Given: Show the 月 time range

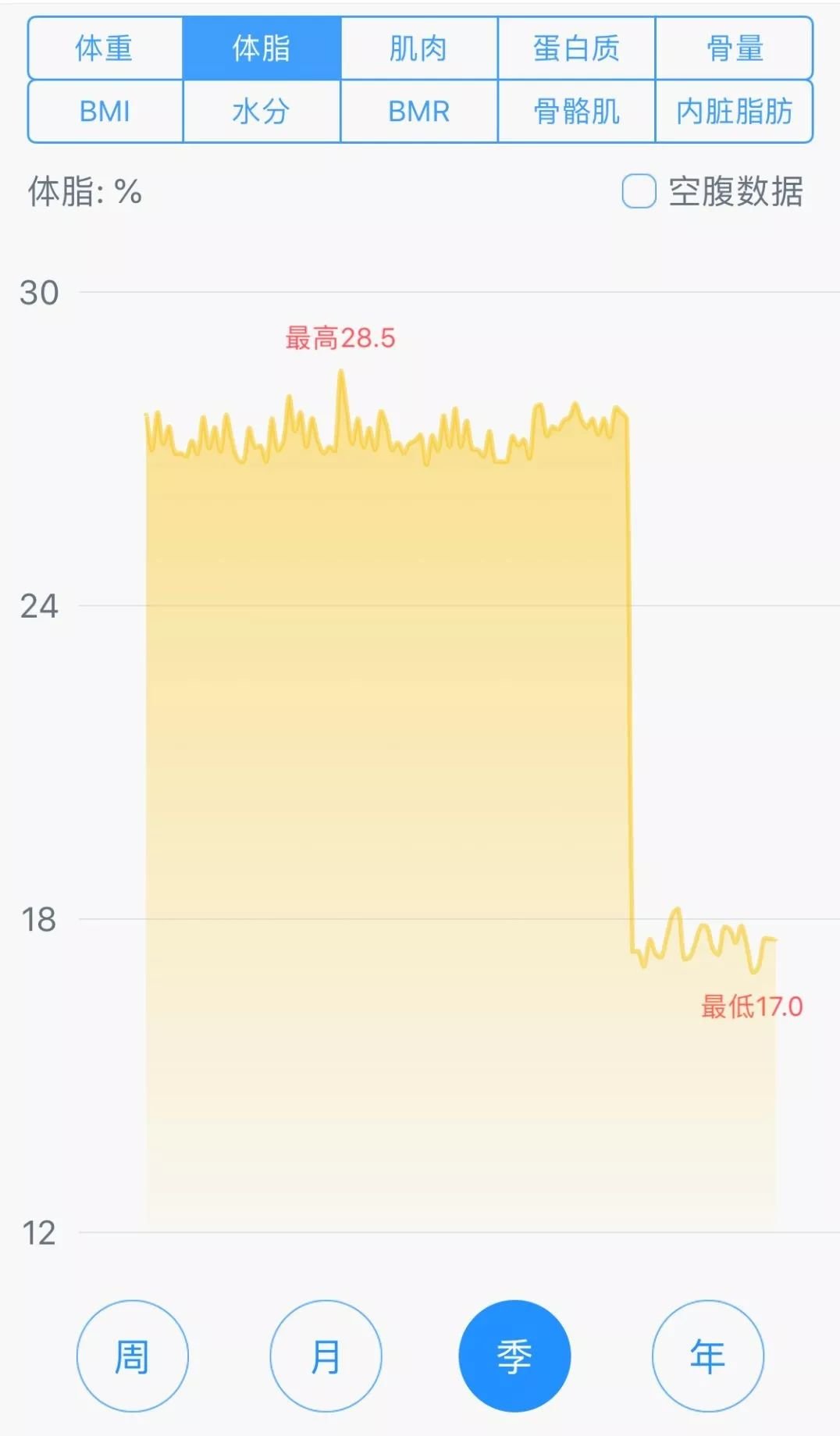Looking at the screenshot, I should 326,1356.
